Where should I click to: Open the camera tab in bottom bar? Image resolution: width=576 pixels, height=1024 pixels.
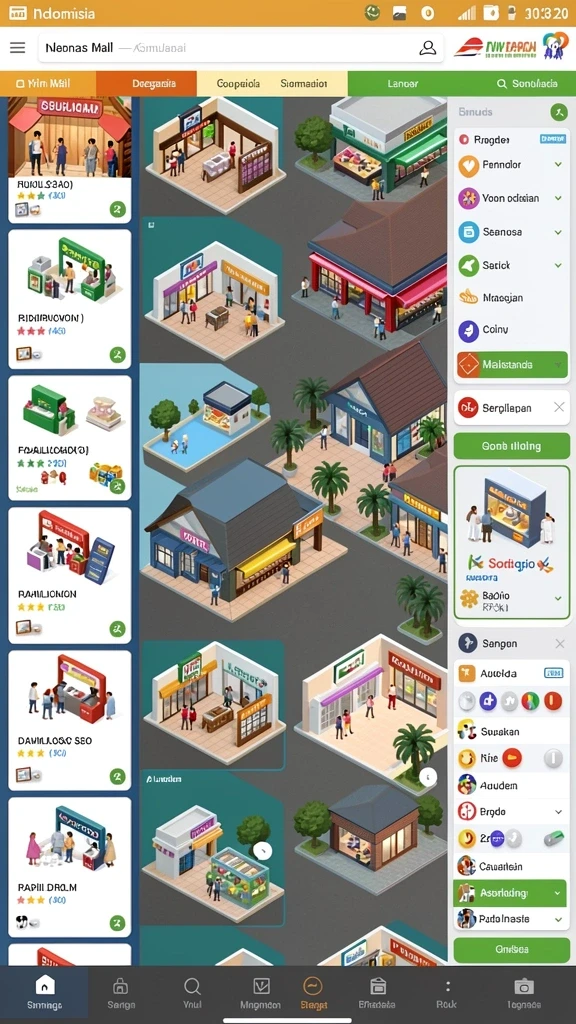point(523,993)
